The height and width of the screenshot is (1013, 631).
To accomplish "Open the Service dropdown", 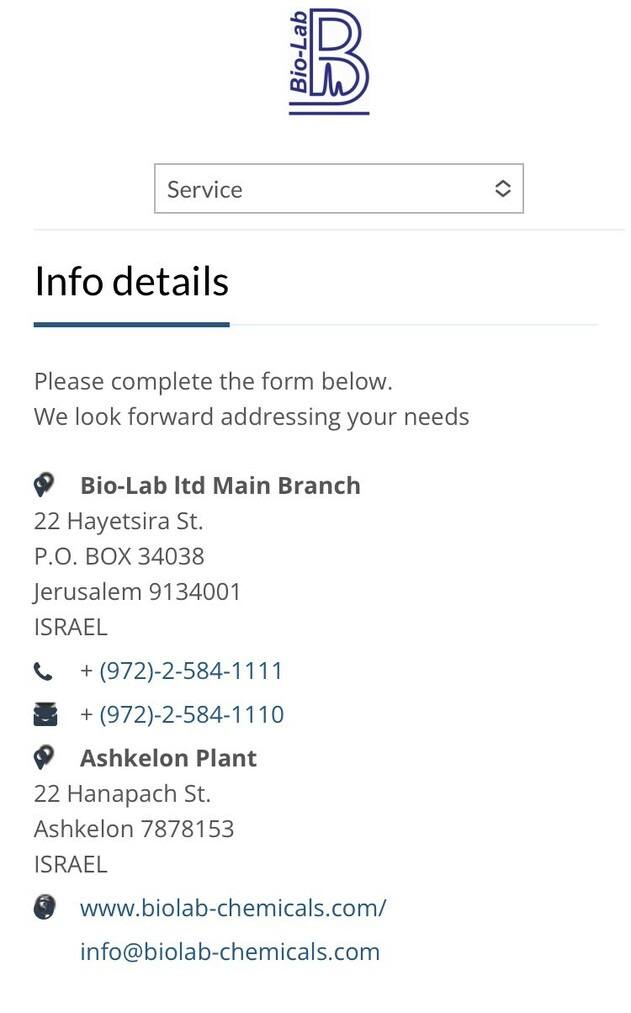I will tap(338, 189).
